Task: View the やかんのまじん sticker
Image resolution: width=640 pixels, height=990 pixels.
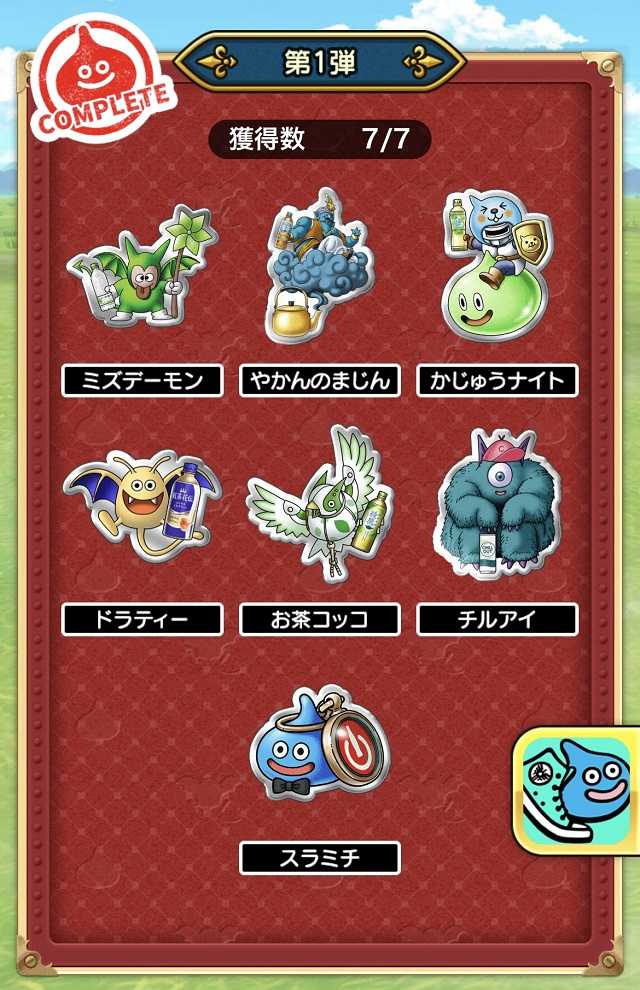Action: pos(319,267)
